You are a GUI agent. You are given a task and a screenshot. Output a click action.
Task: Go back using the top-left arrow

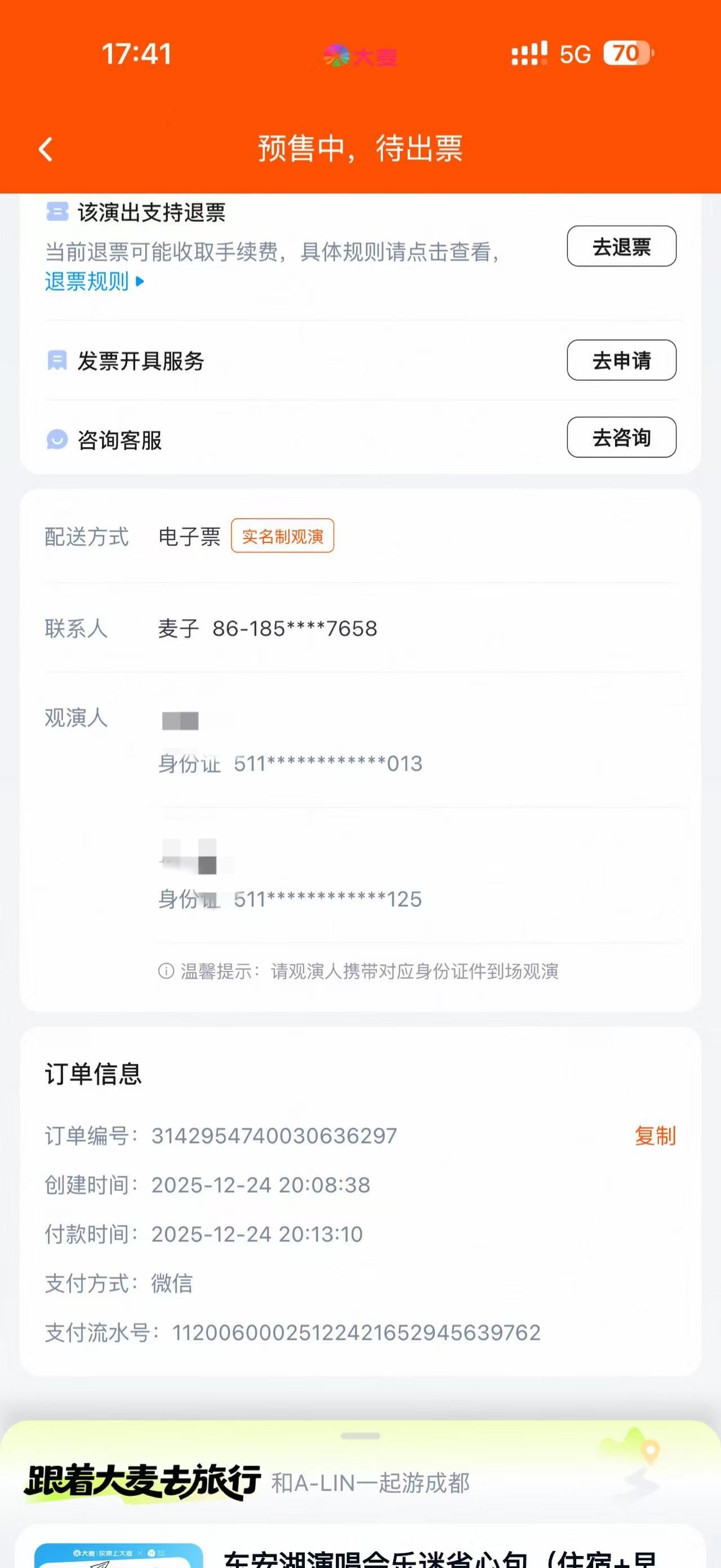pos(46,149)
